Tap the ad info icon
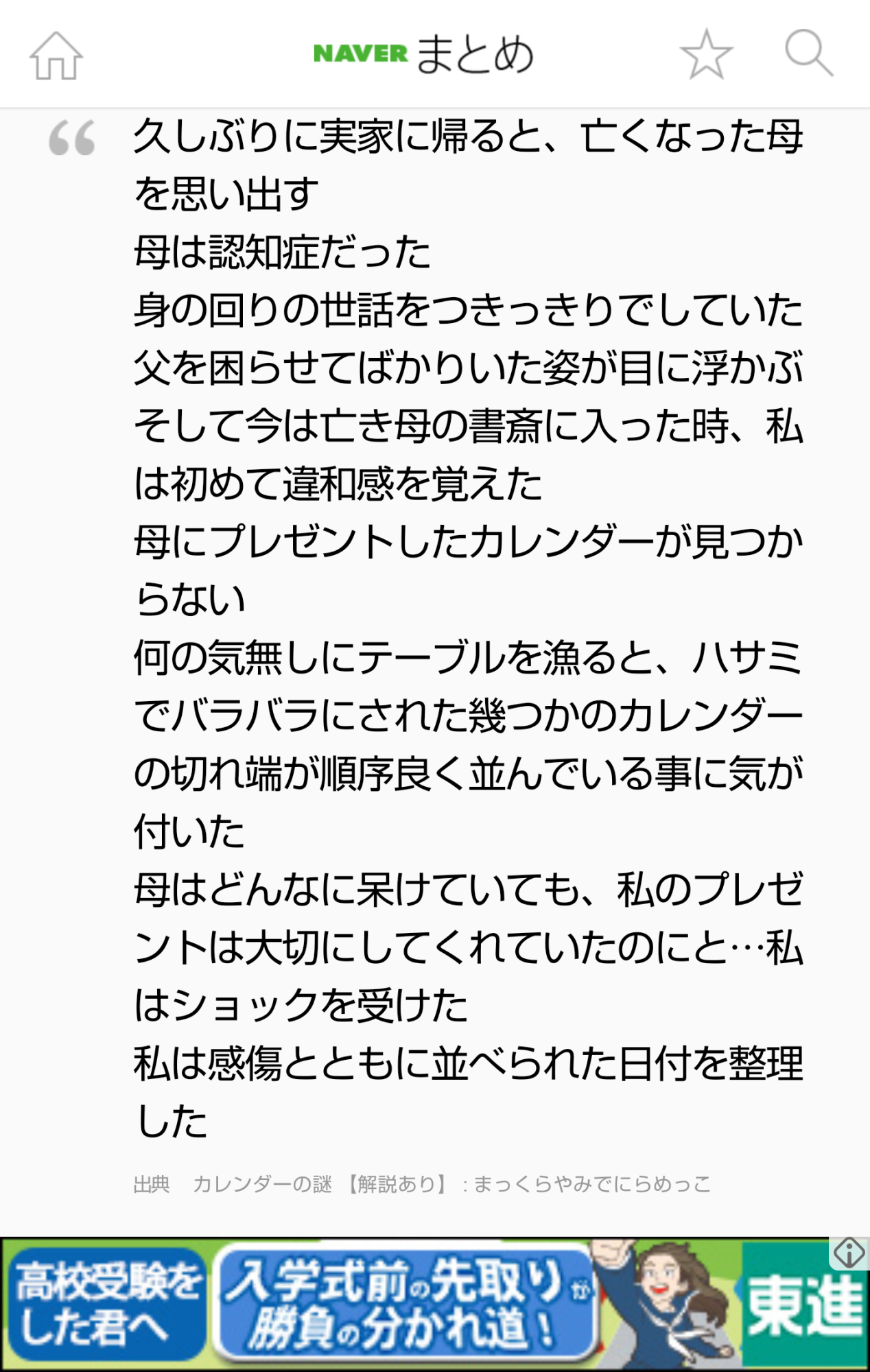870x1372 pixels. [x=849, y=1253]
